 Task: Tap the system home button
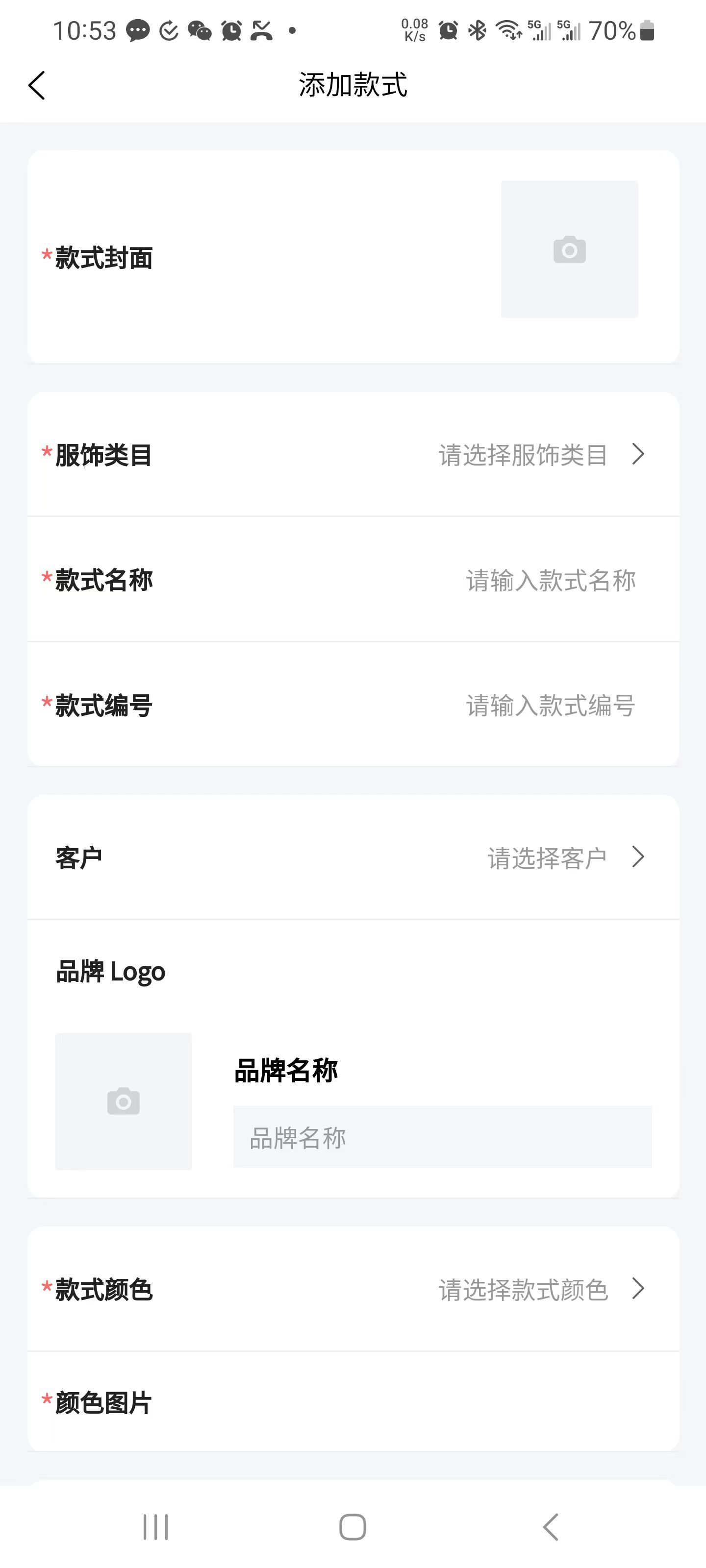(x=353, y=1527)
